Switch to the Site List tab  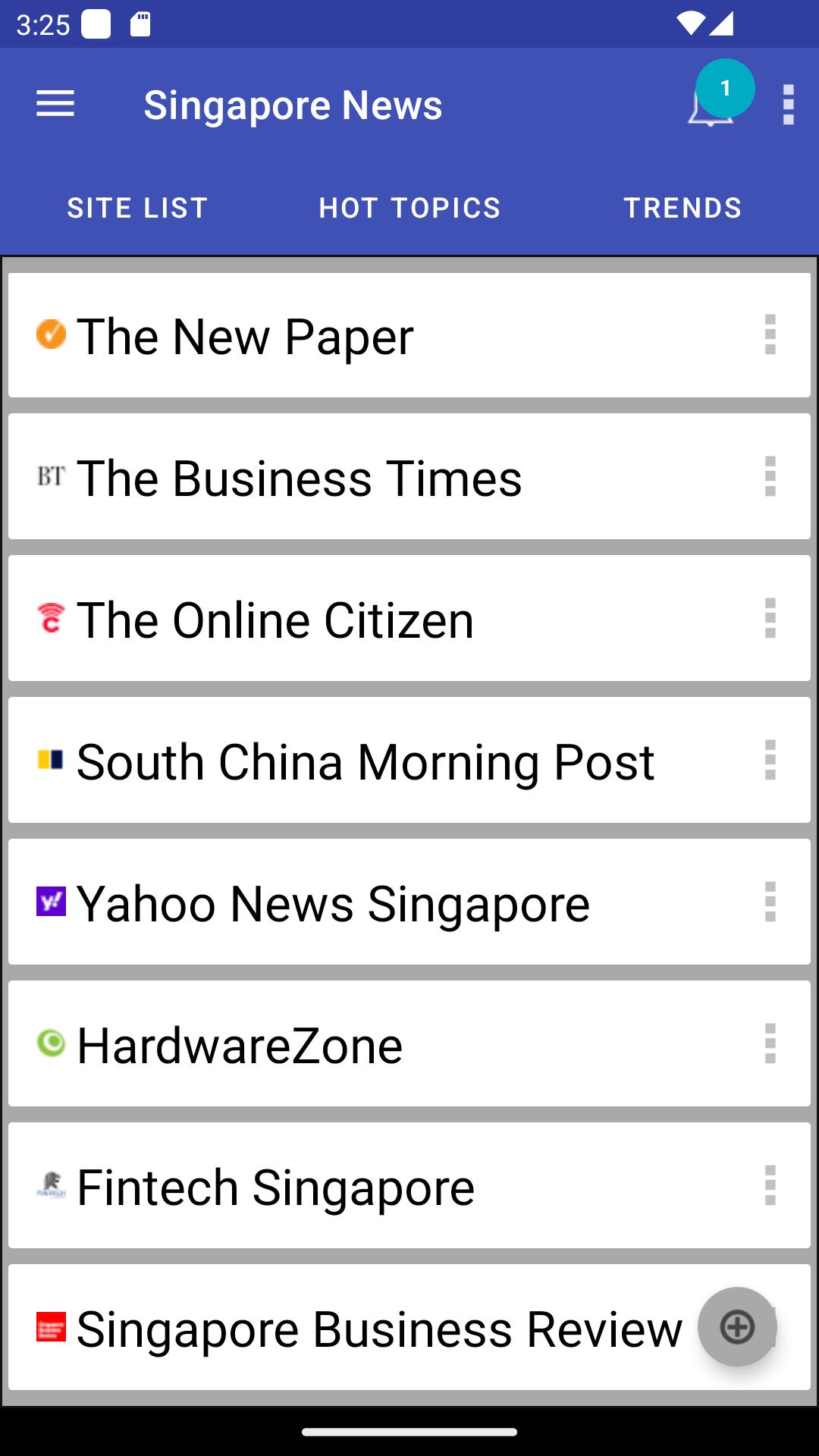tap(137, 208)
